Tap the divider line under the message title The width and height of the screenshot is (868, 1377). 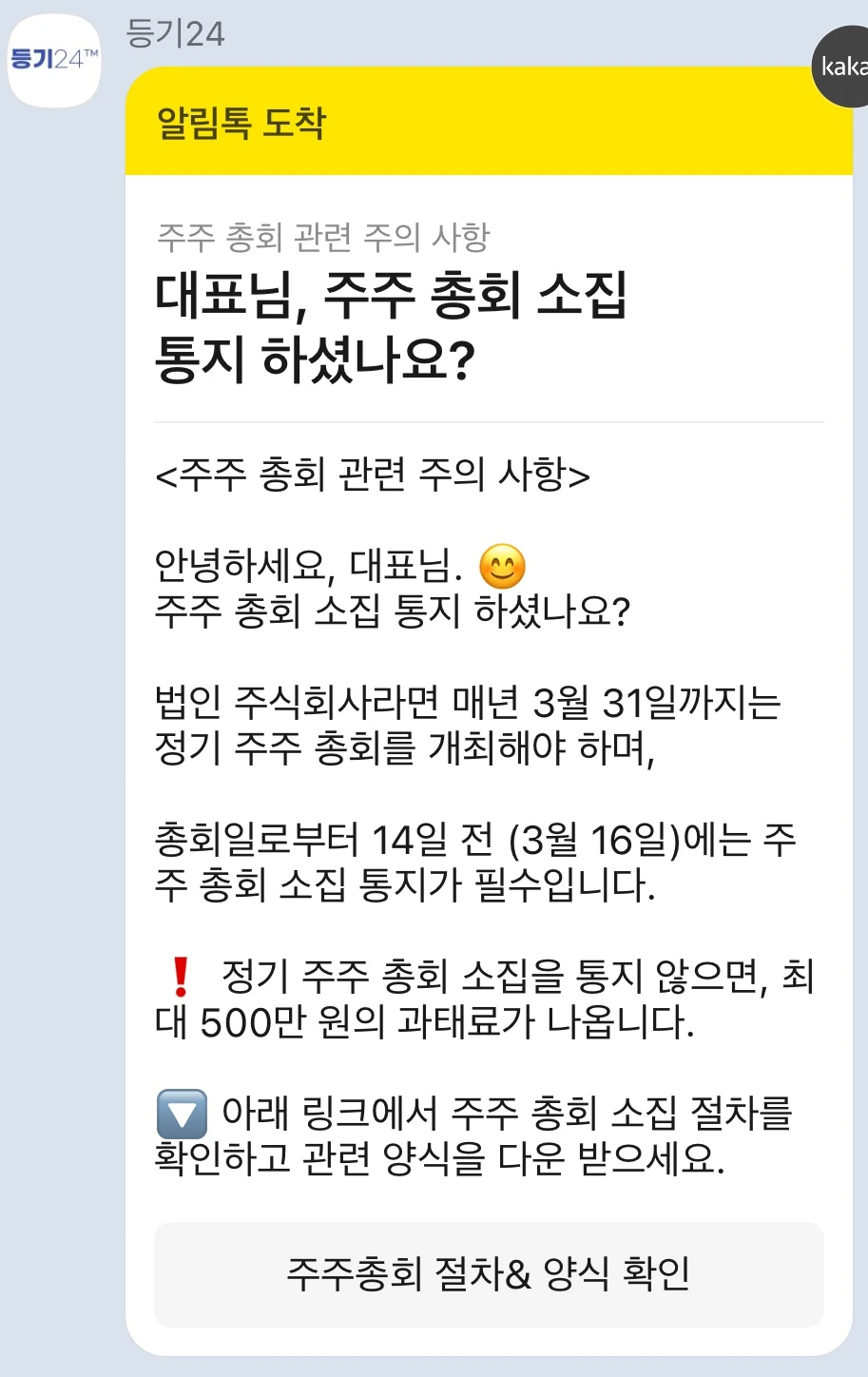pos(491,418)
